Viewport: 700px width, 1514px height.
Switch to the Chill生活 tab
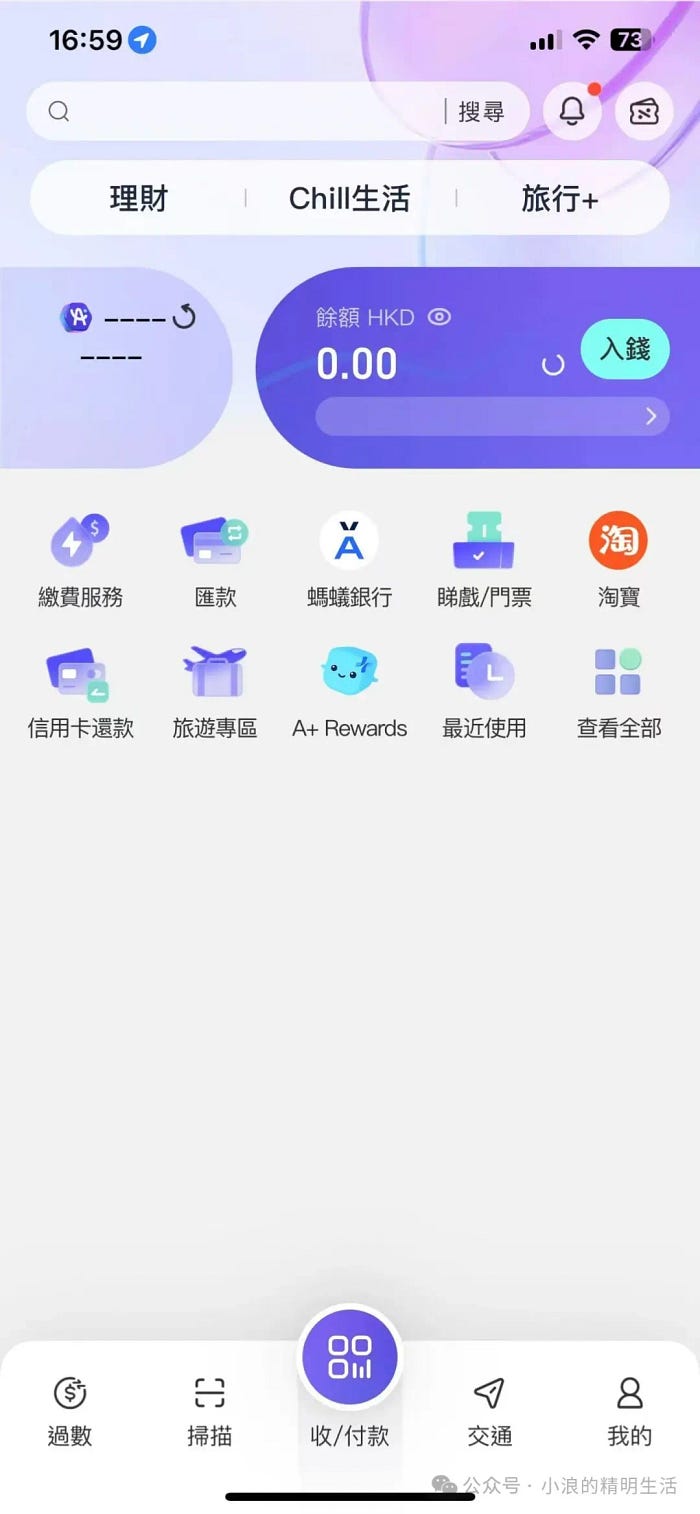point(349,198)
